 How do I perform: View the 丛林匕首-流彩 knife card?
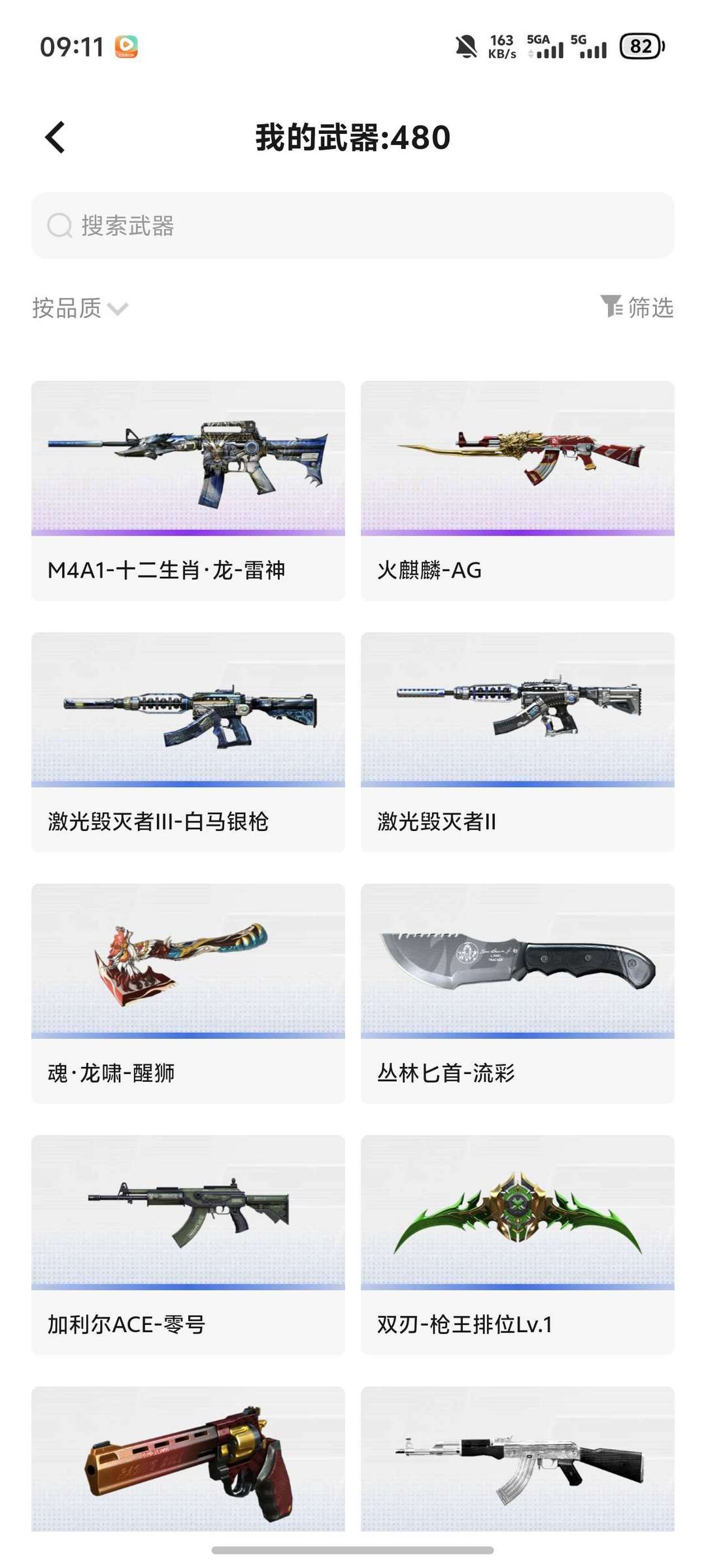(x=518, y=994)
